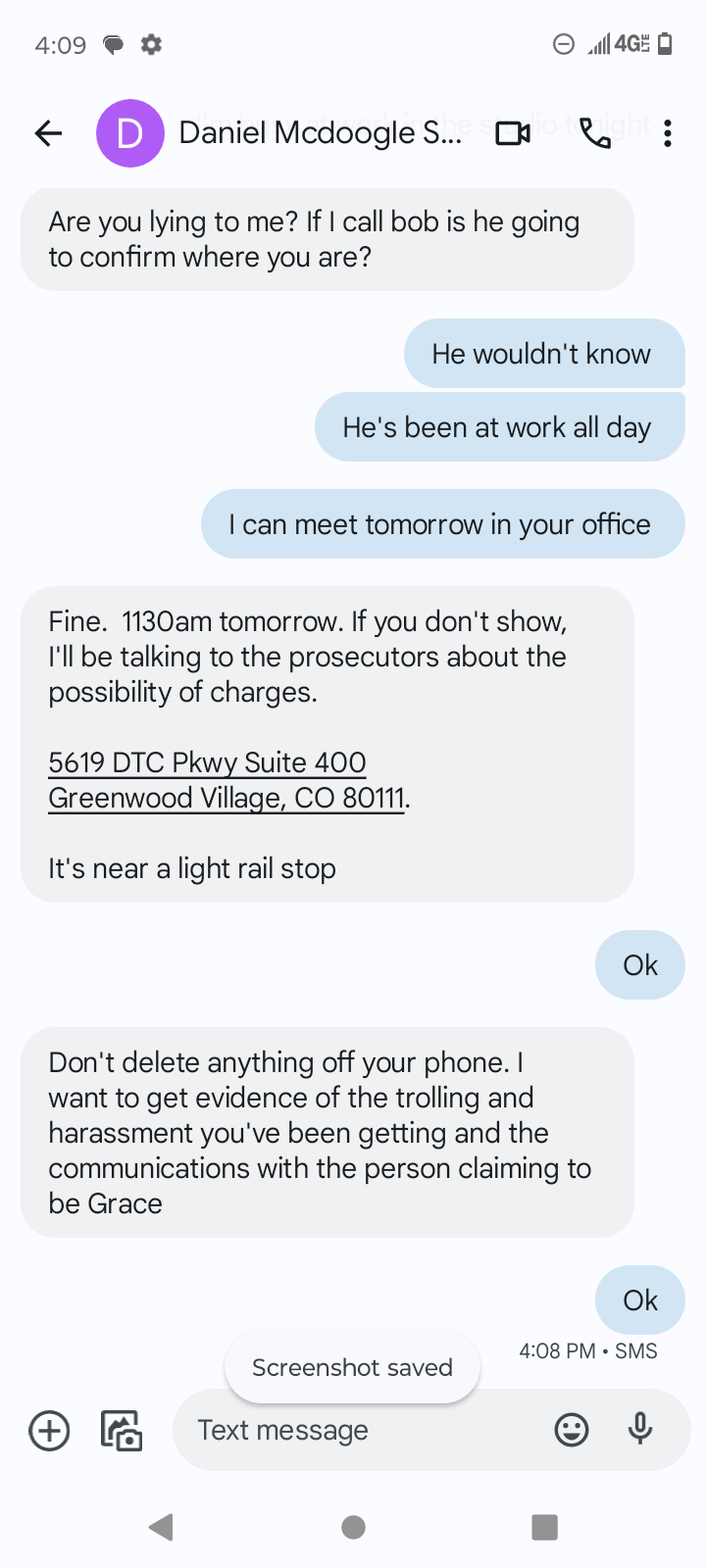Focus the Text message field
The image size is (706, 1568).
tap(363, 1431)
